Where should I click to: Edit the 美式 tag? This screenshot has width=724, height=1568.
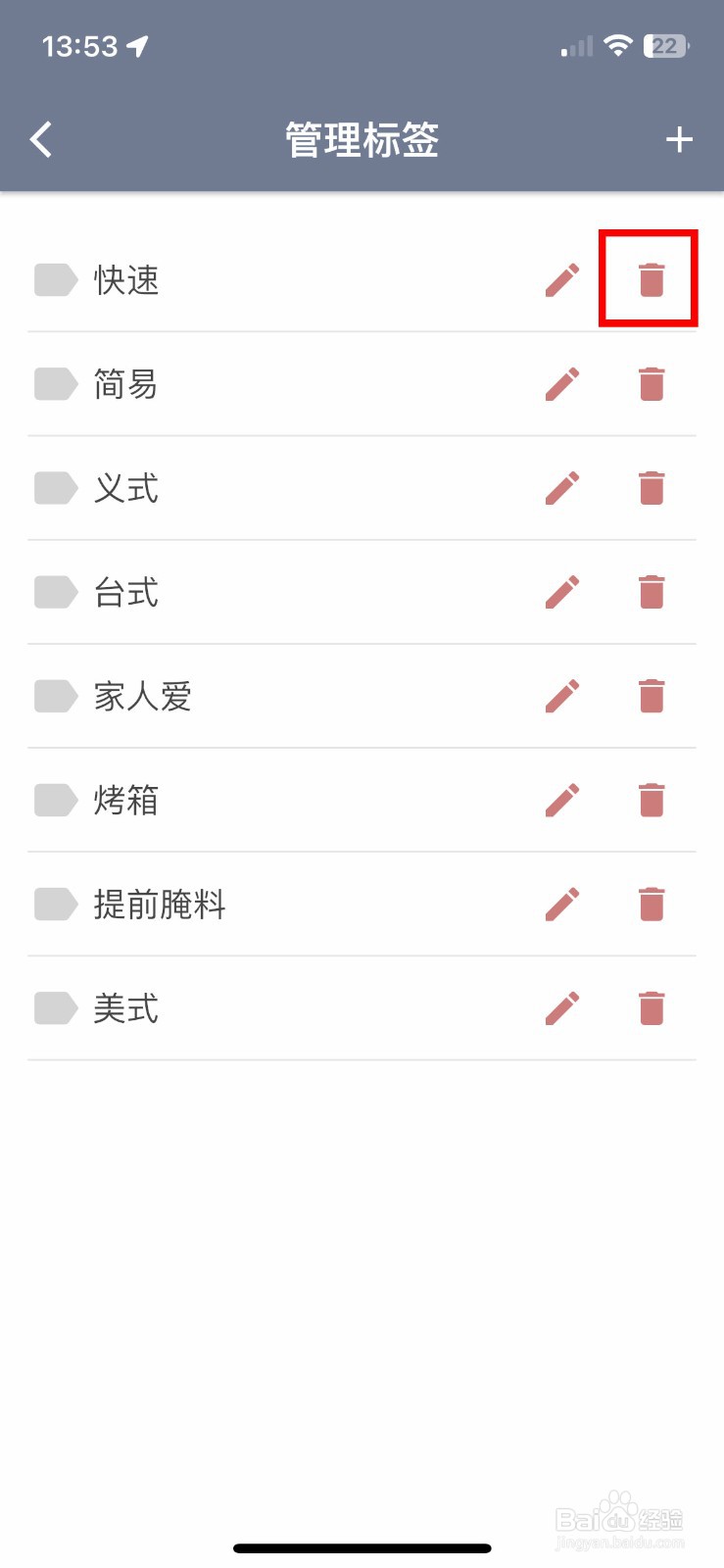562,1006
